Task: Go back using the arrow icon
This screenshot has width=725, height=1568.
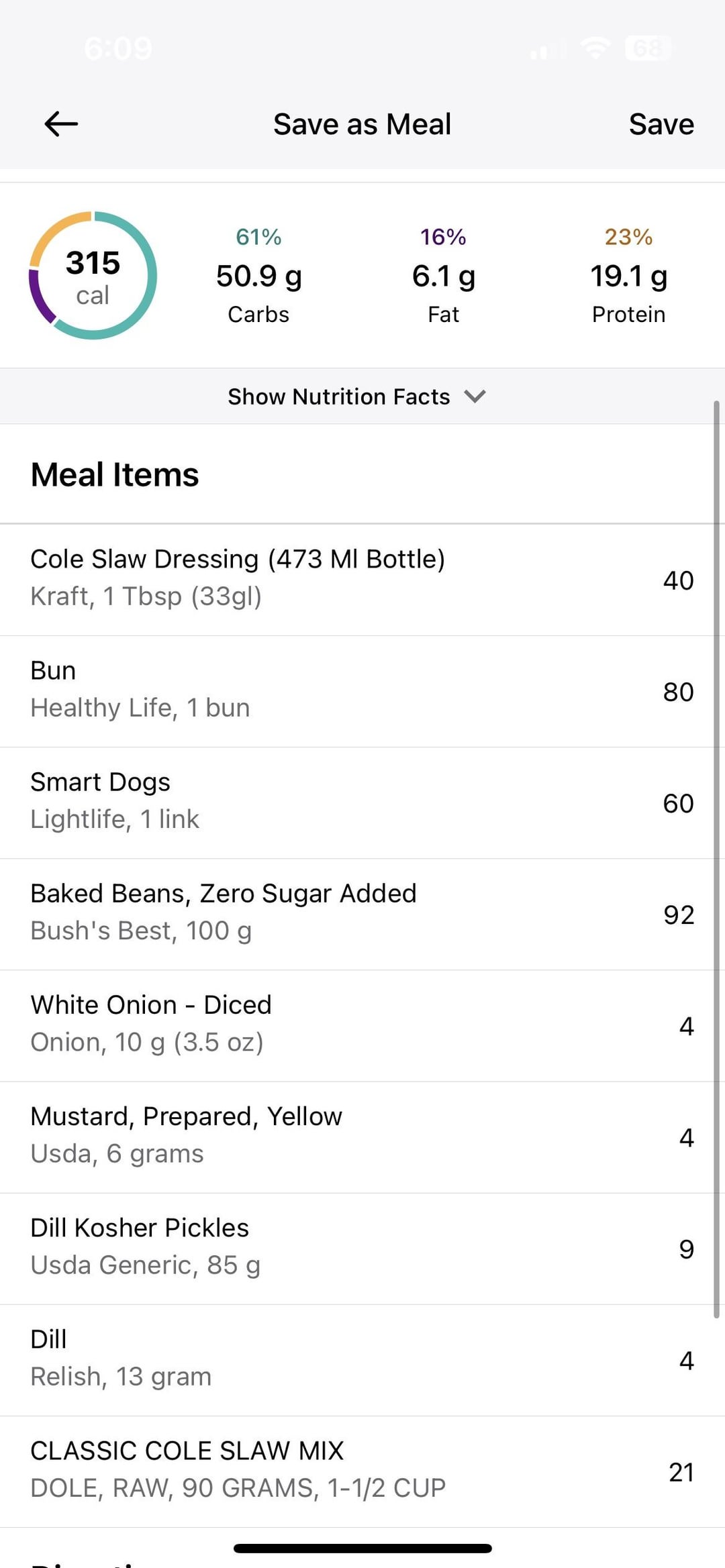Action: click(x=61, y=124)
